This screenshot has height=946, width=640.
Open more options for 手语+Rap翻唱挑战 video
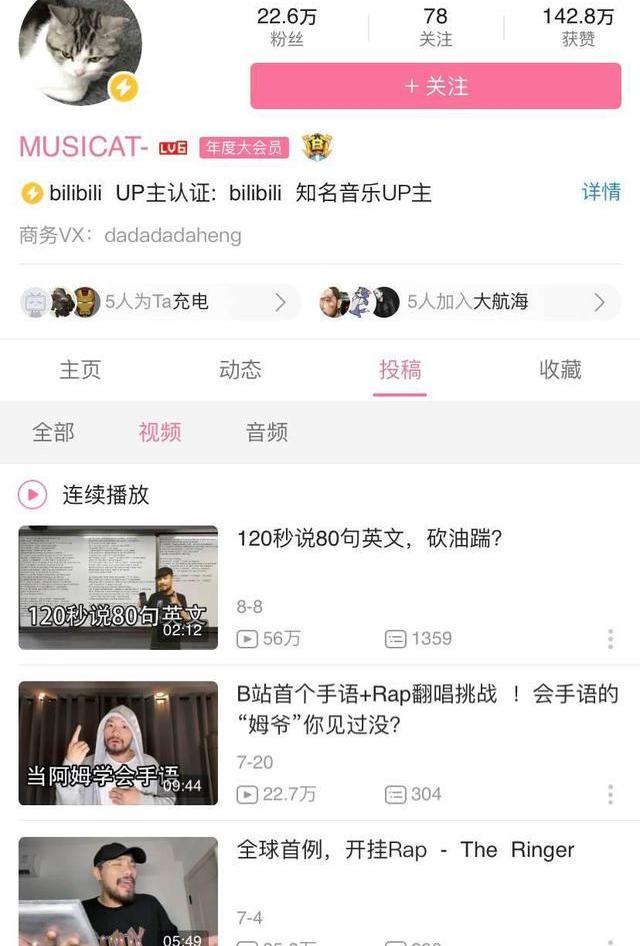[610, 795]
